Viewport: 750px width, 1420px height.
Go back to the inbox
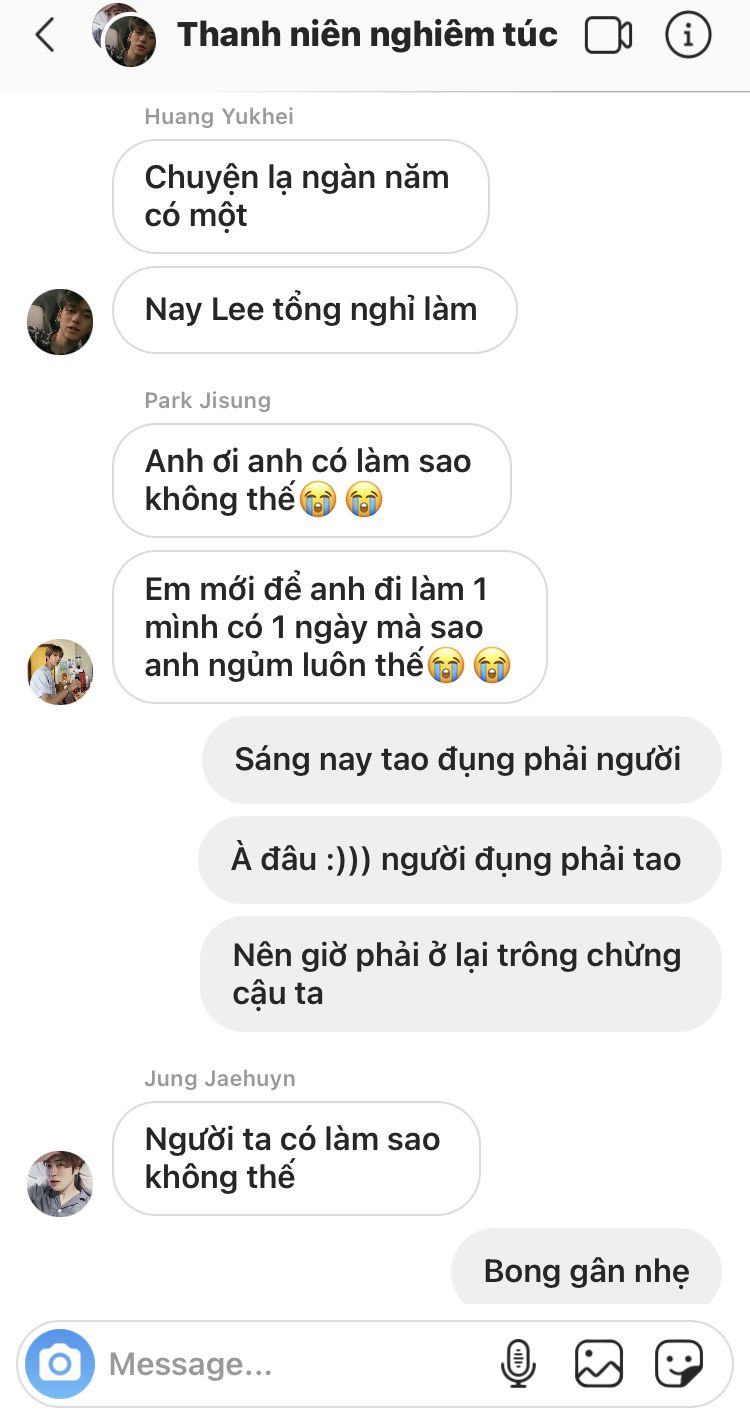(44, 36)
